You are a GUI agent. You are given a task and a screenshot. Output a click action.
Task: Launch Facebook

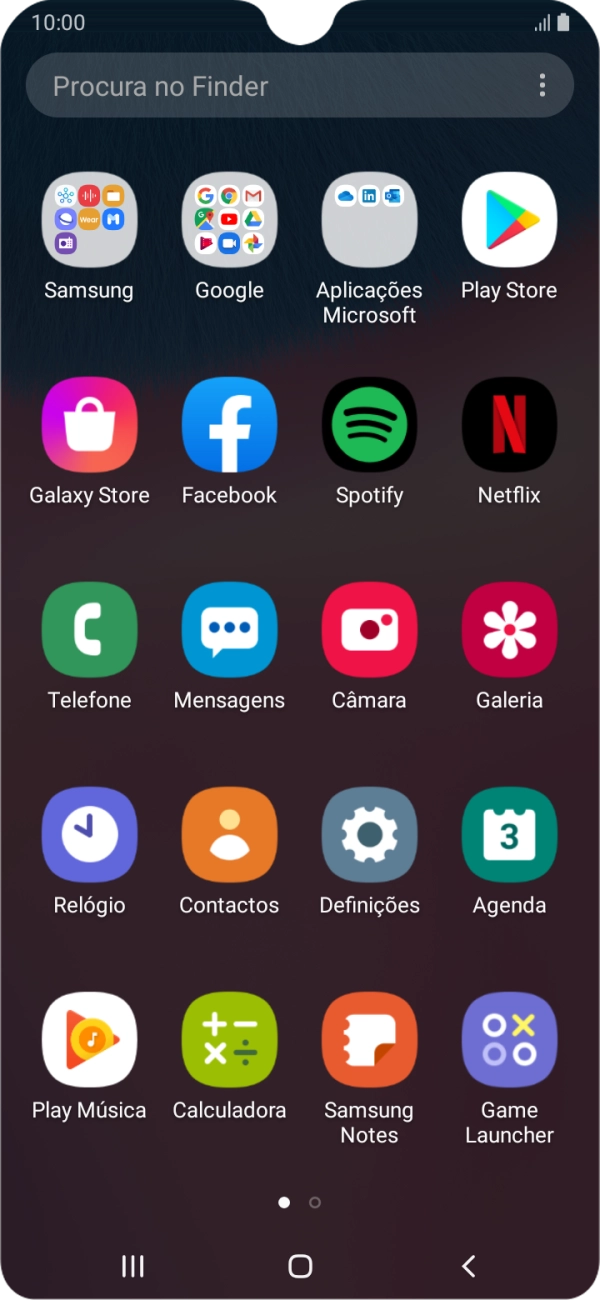point(229,425)
